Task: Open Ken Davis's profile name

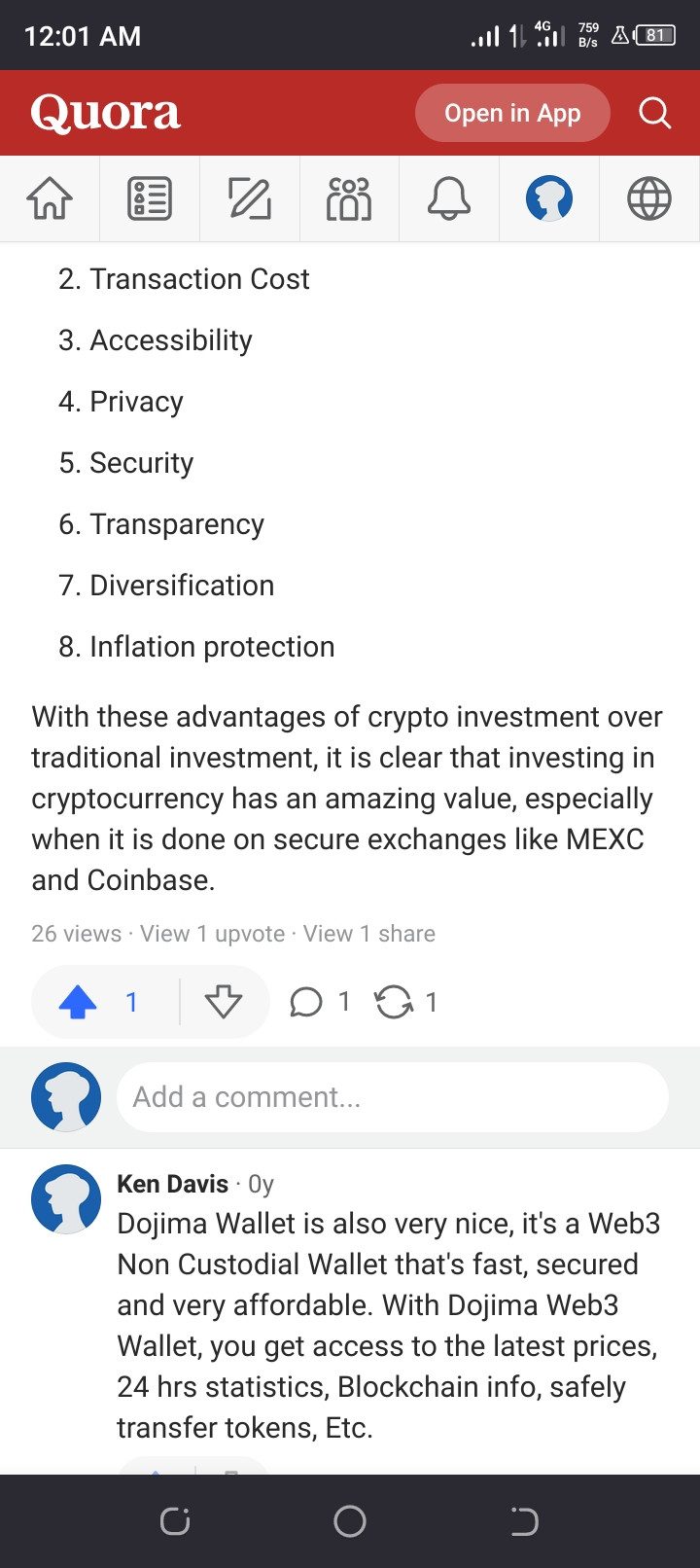Action: click(x=172, y=1184)
